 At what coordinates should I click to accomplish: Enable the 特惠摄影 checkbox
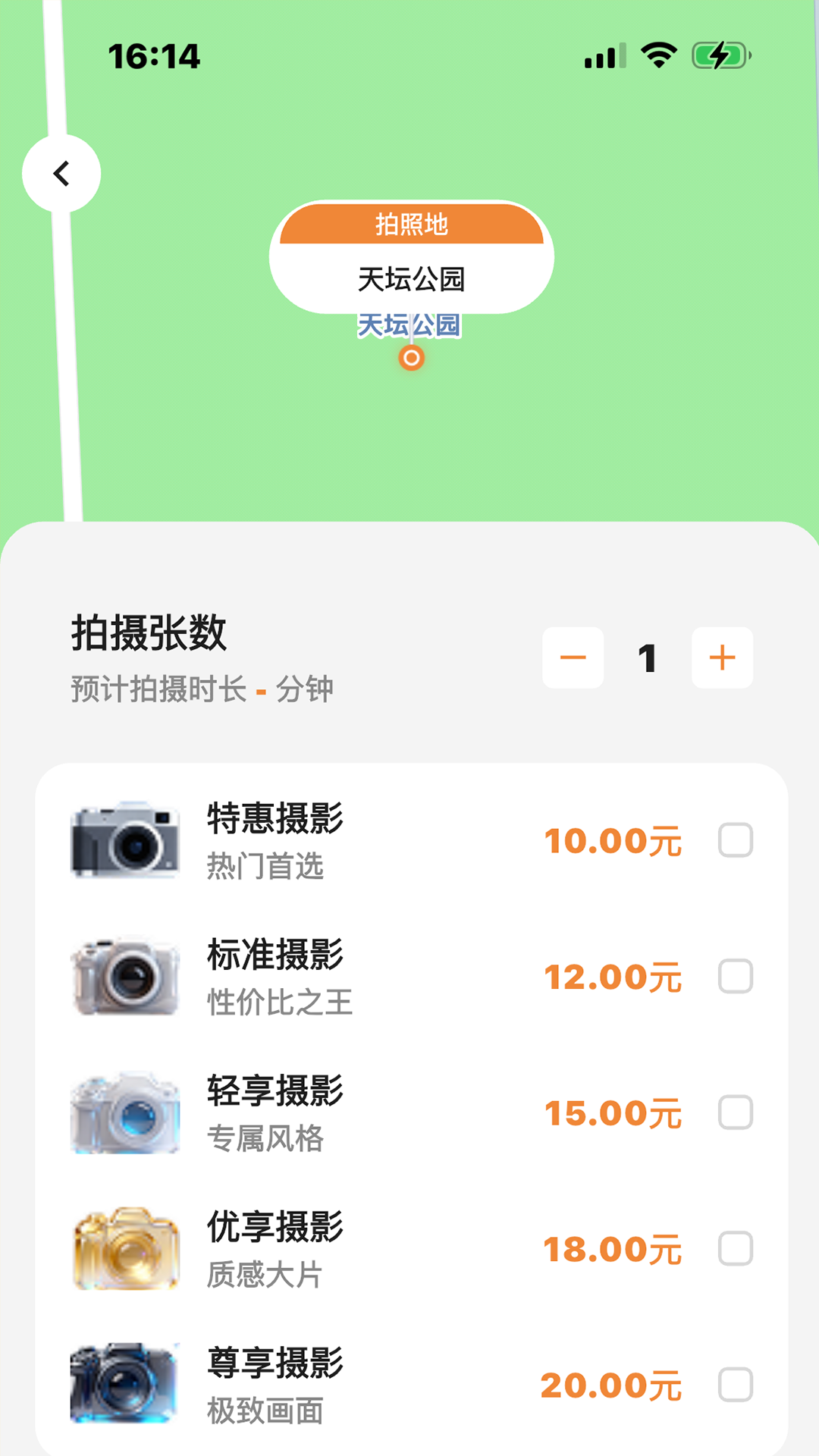click(x=734, y=840)
